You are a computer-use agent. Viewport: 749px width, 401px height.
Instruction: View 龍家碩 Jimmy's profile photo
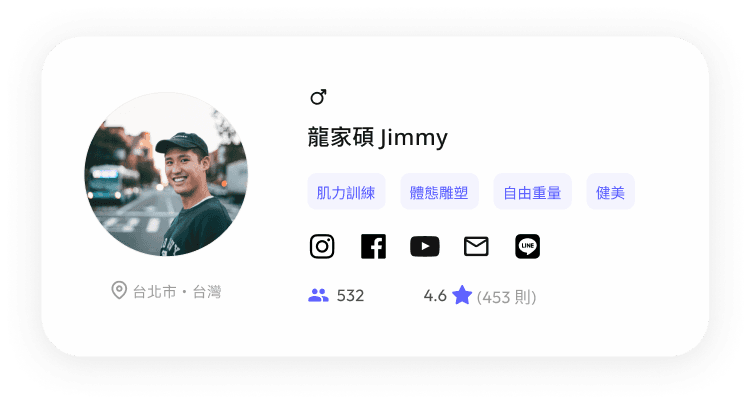click(166, 174)
